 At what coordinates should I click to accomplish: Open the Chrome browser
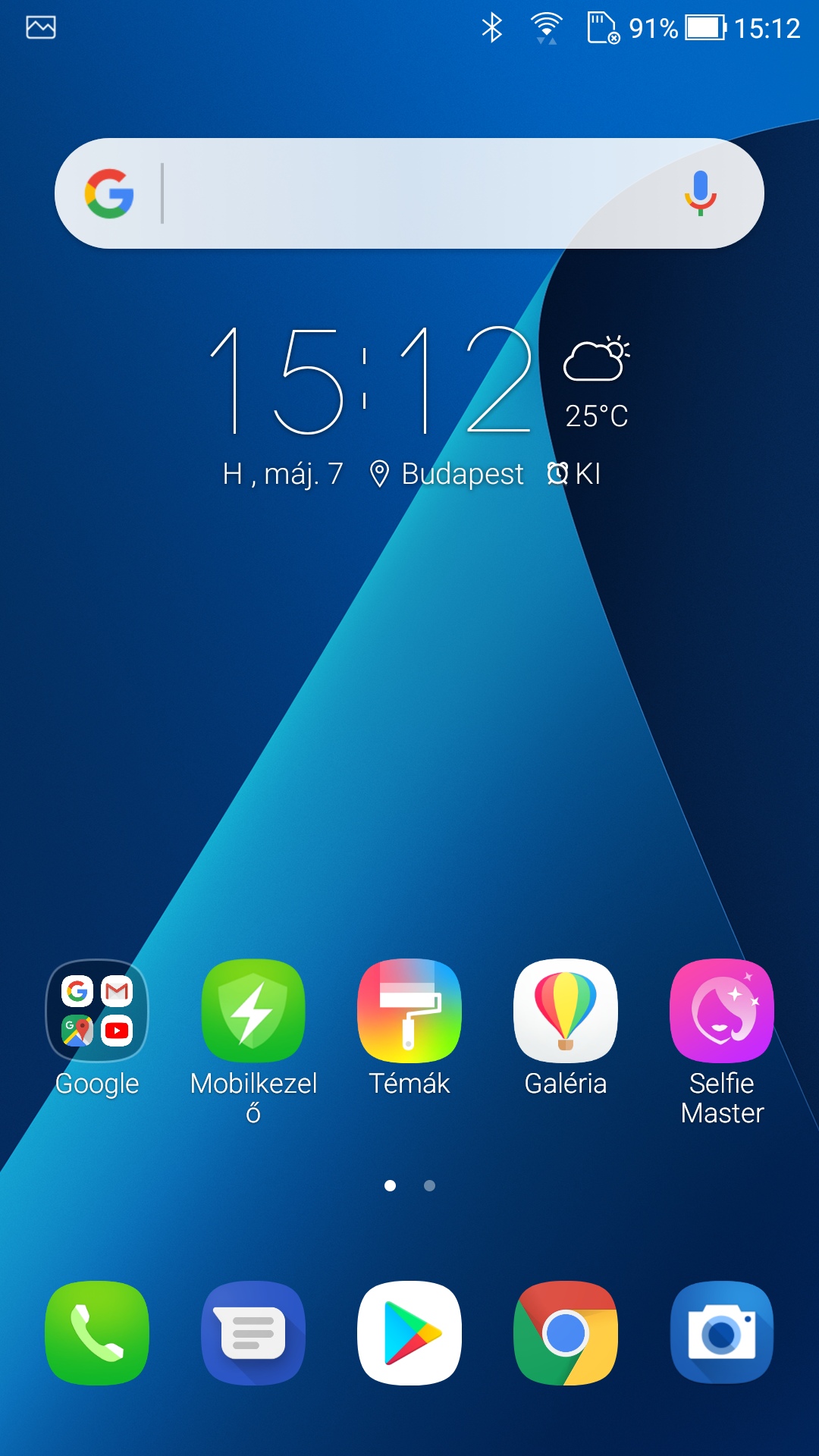pyautogui.click(x=566, y=1333)
